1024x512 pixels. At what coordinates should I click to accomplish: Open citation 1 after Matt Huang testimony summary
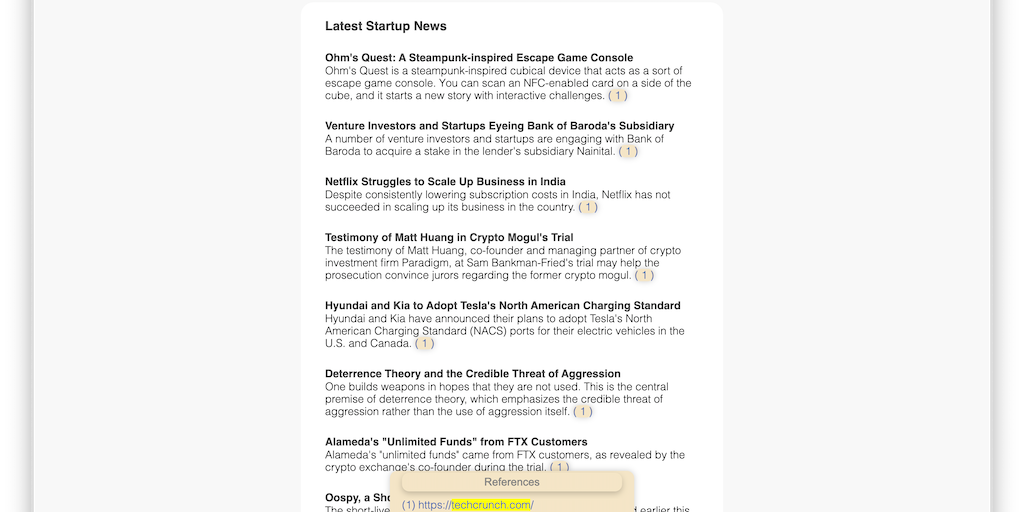click(645, 275)
